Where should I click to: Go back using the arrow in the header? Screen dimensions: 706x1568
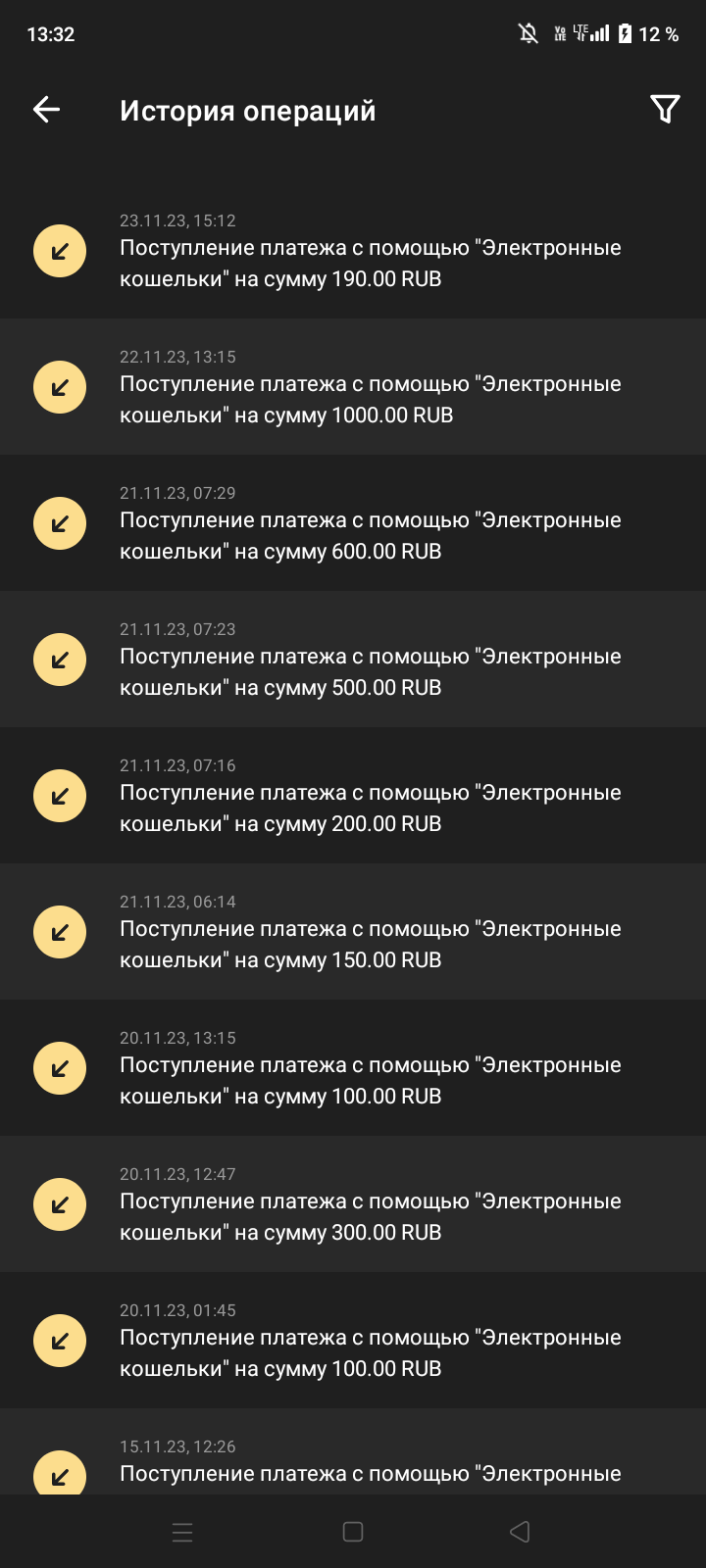click(46, 110)
